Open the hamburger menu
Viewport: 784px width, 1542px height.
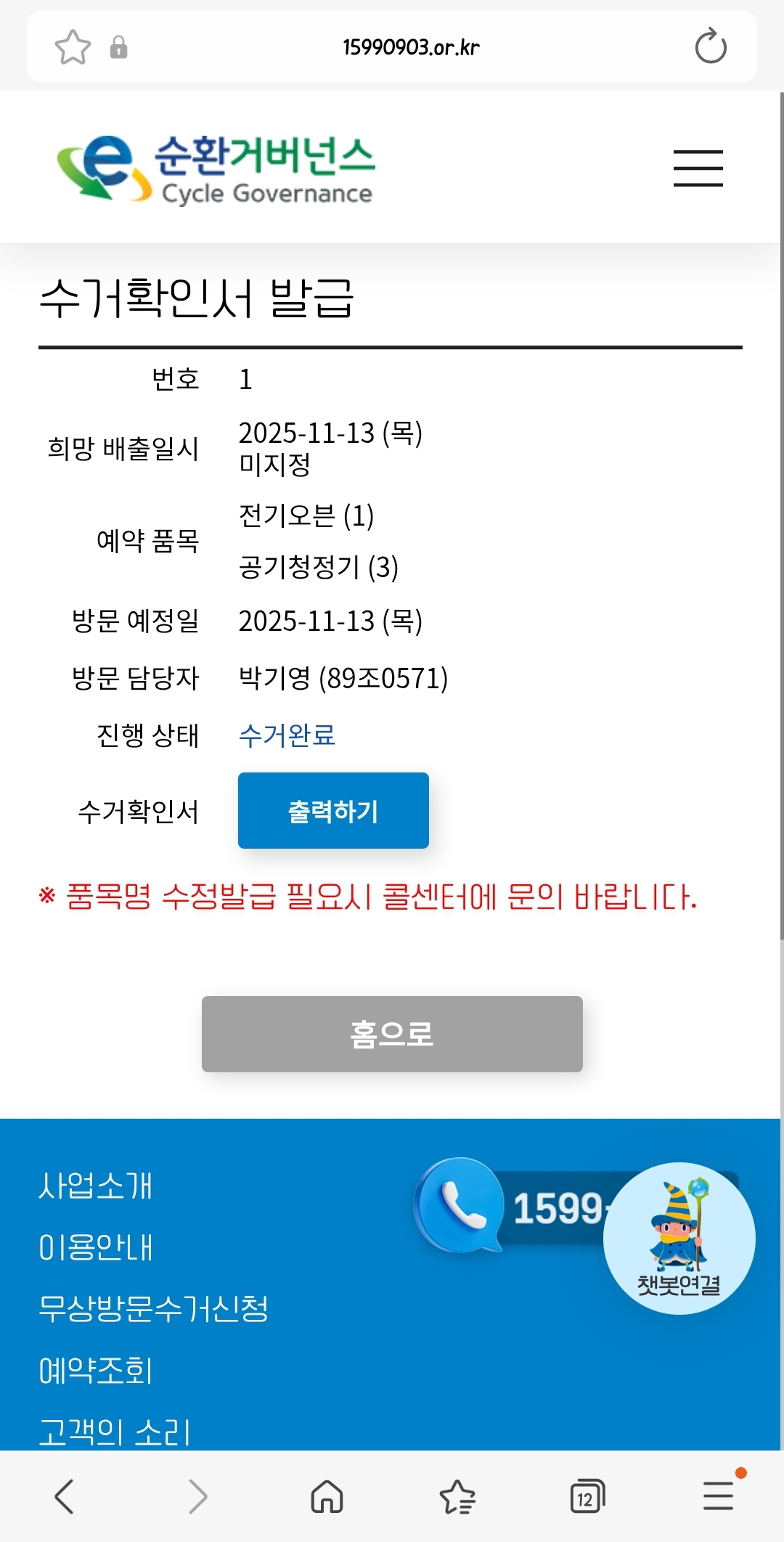click(x=698, y=168)
